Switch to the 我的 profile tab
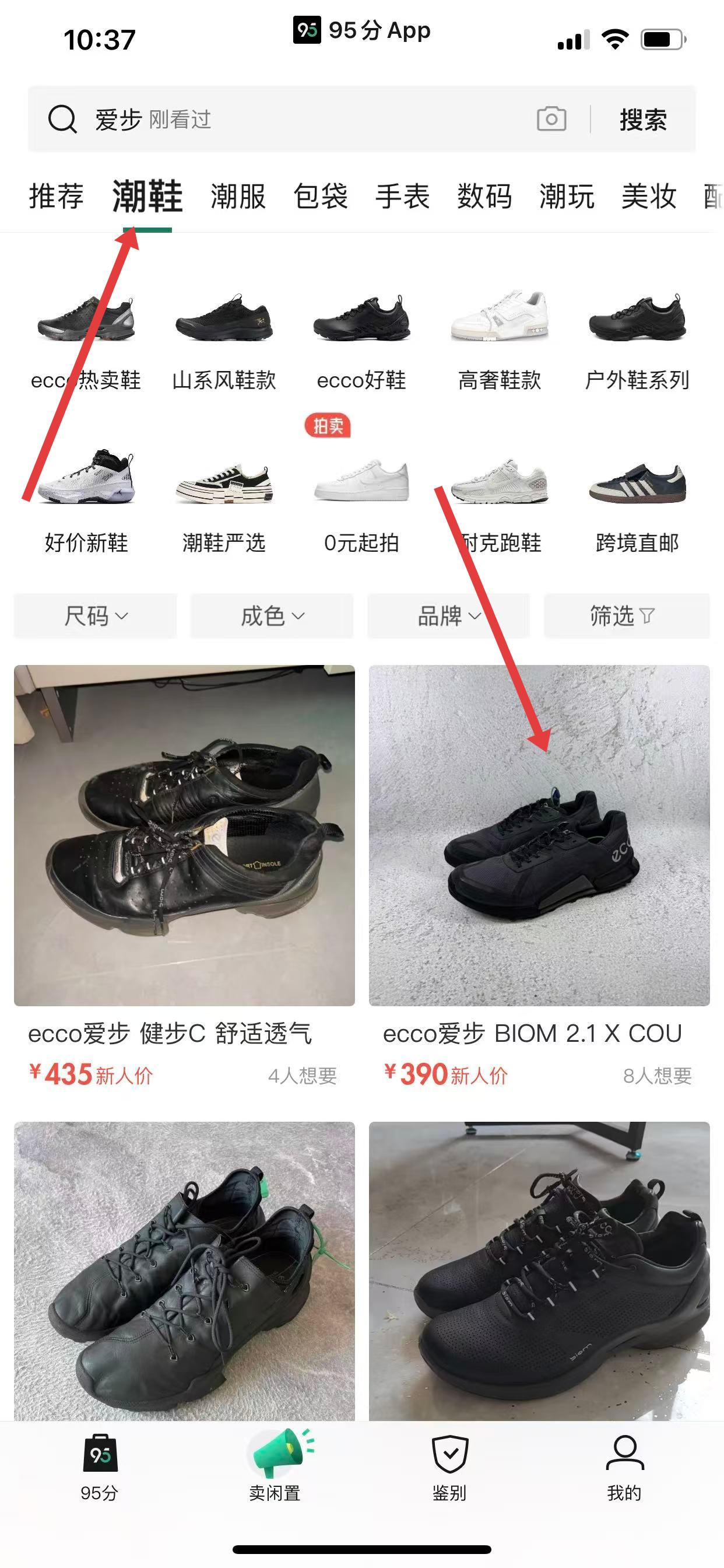724x1568 pixels. (x=624, y=1468)
